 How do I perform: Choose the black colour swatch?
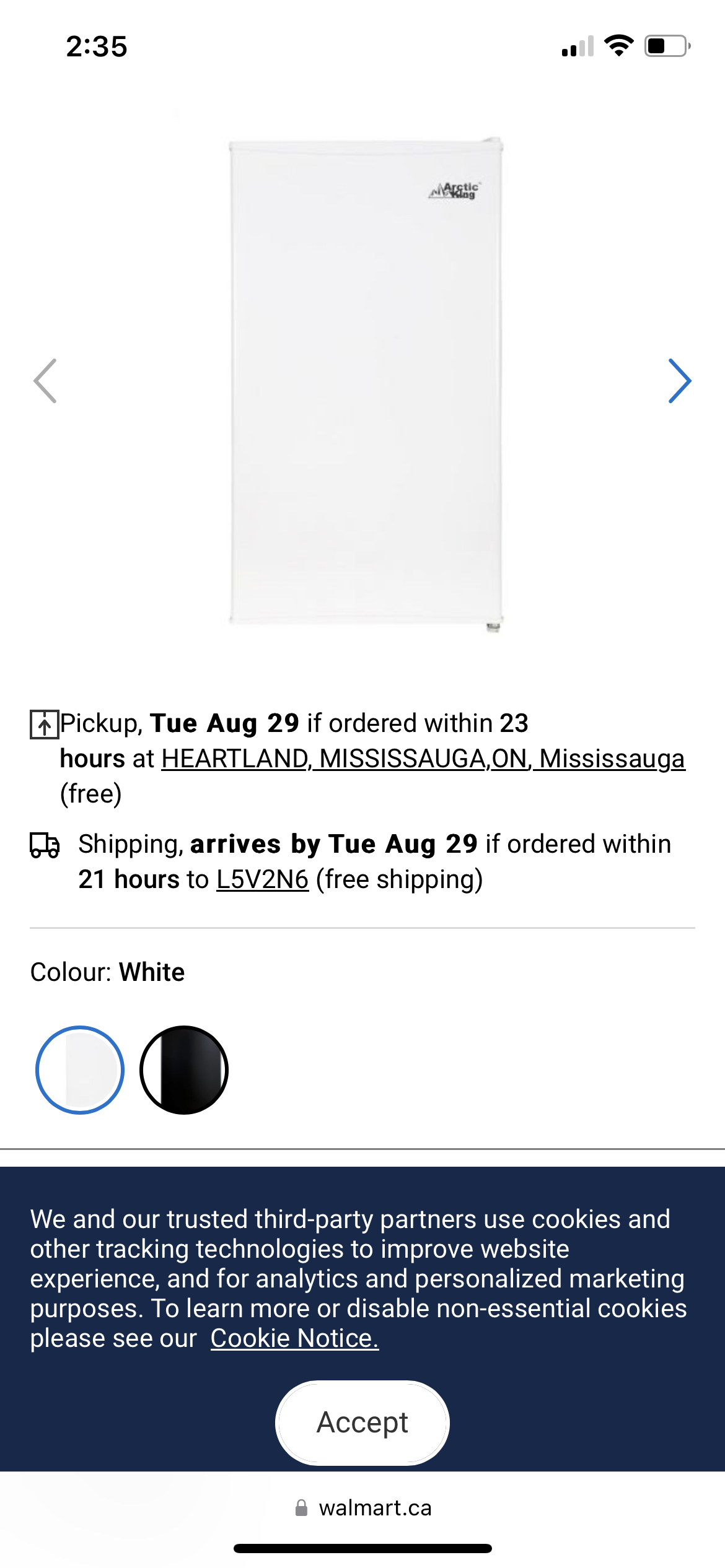pyautogui.click(x=184, y=1069)
